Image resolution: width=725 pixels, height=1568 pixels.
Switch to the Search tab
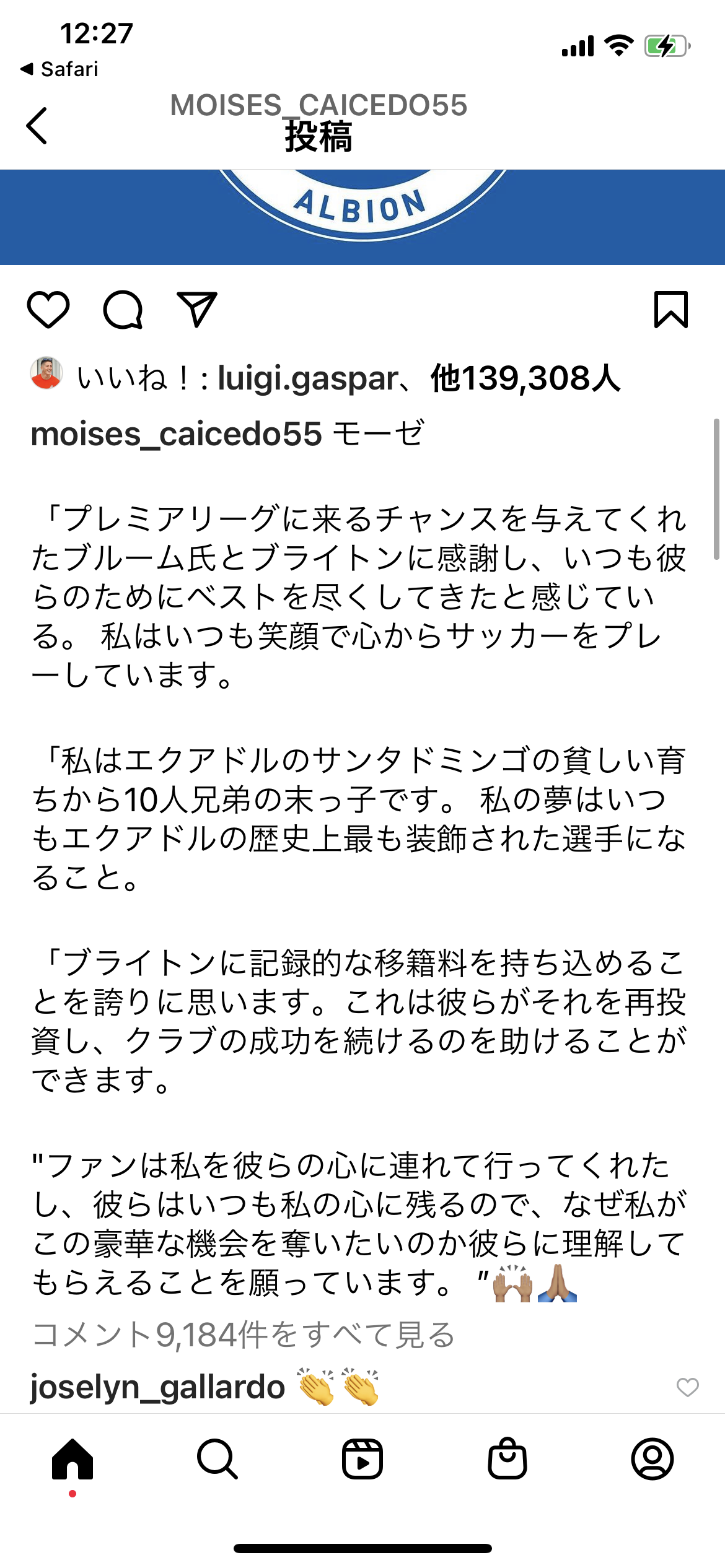pos(217,1459)
